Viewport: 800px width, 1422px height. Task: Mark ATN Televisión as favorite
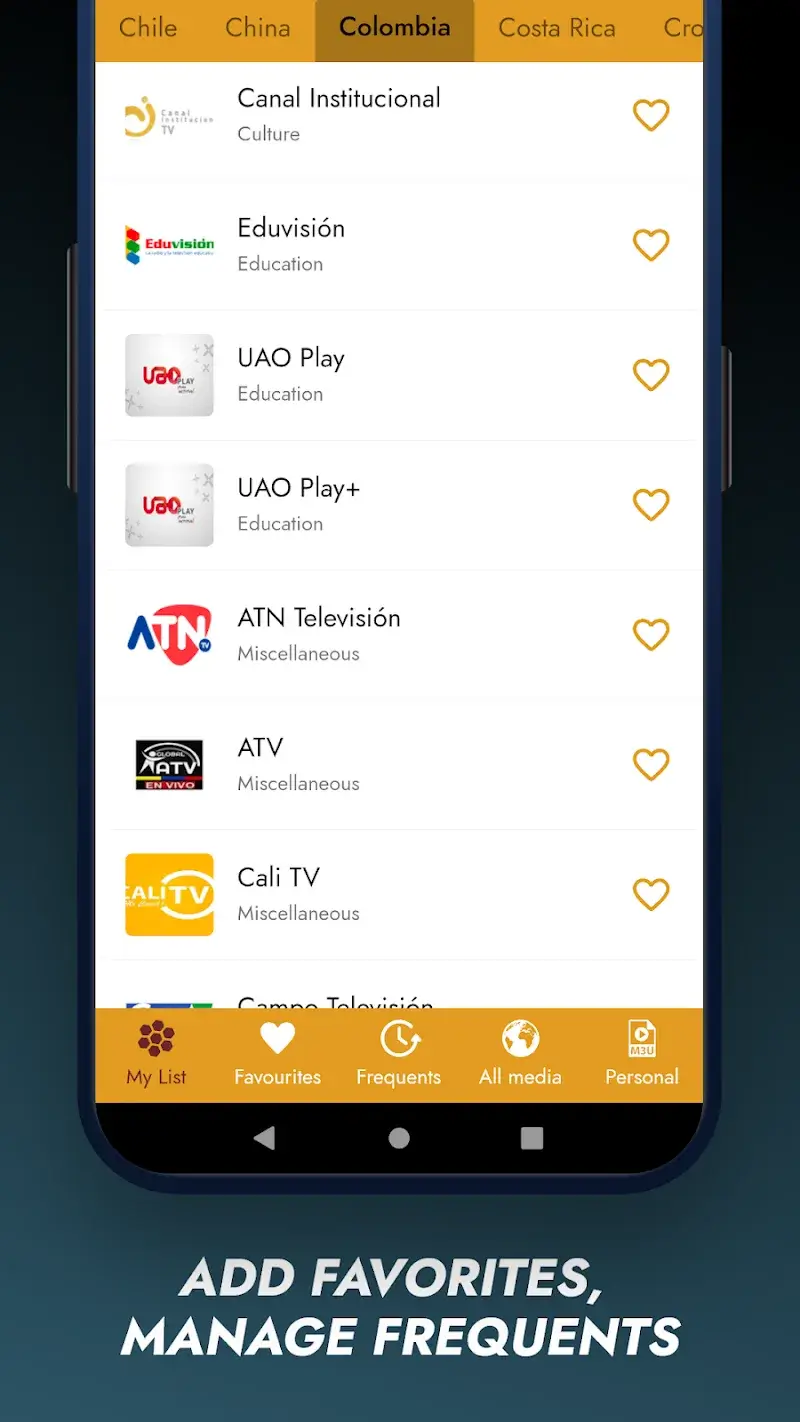coord(651,634)
